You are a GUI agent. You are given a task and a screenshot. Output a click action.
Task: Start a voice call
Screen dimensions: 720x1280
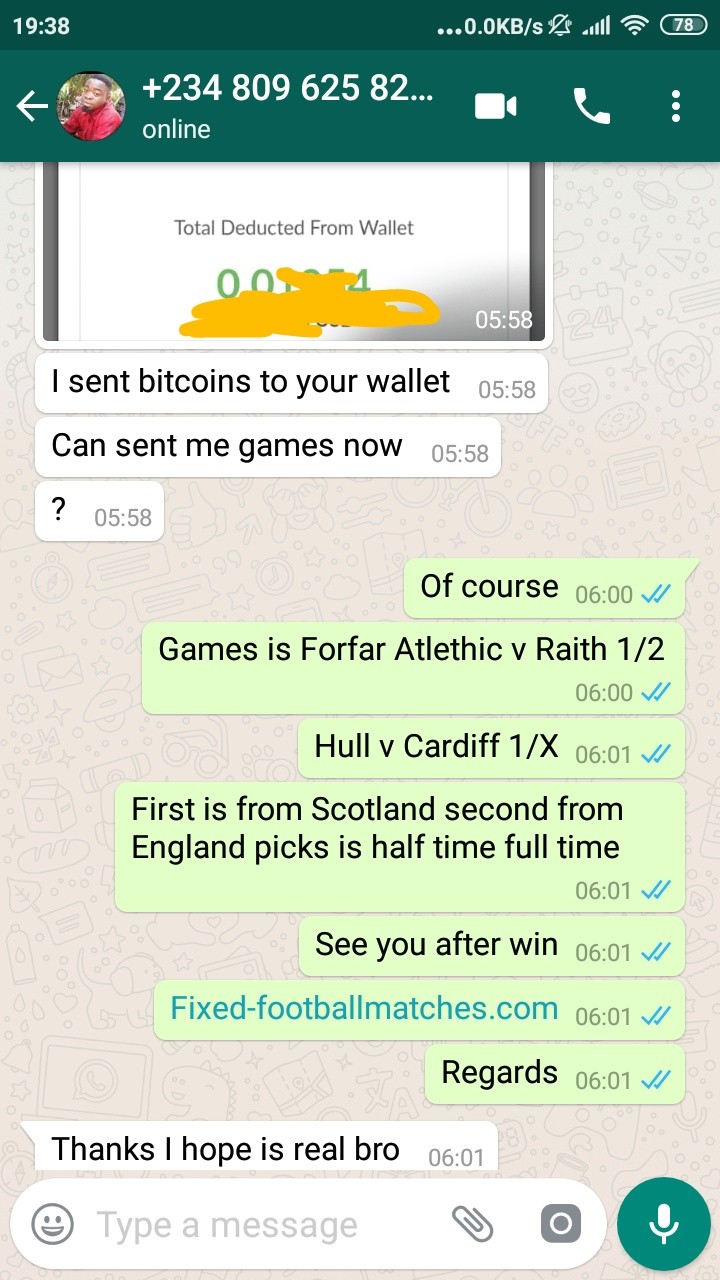point(591,106)
